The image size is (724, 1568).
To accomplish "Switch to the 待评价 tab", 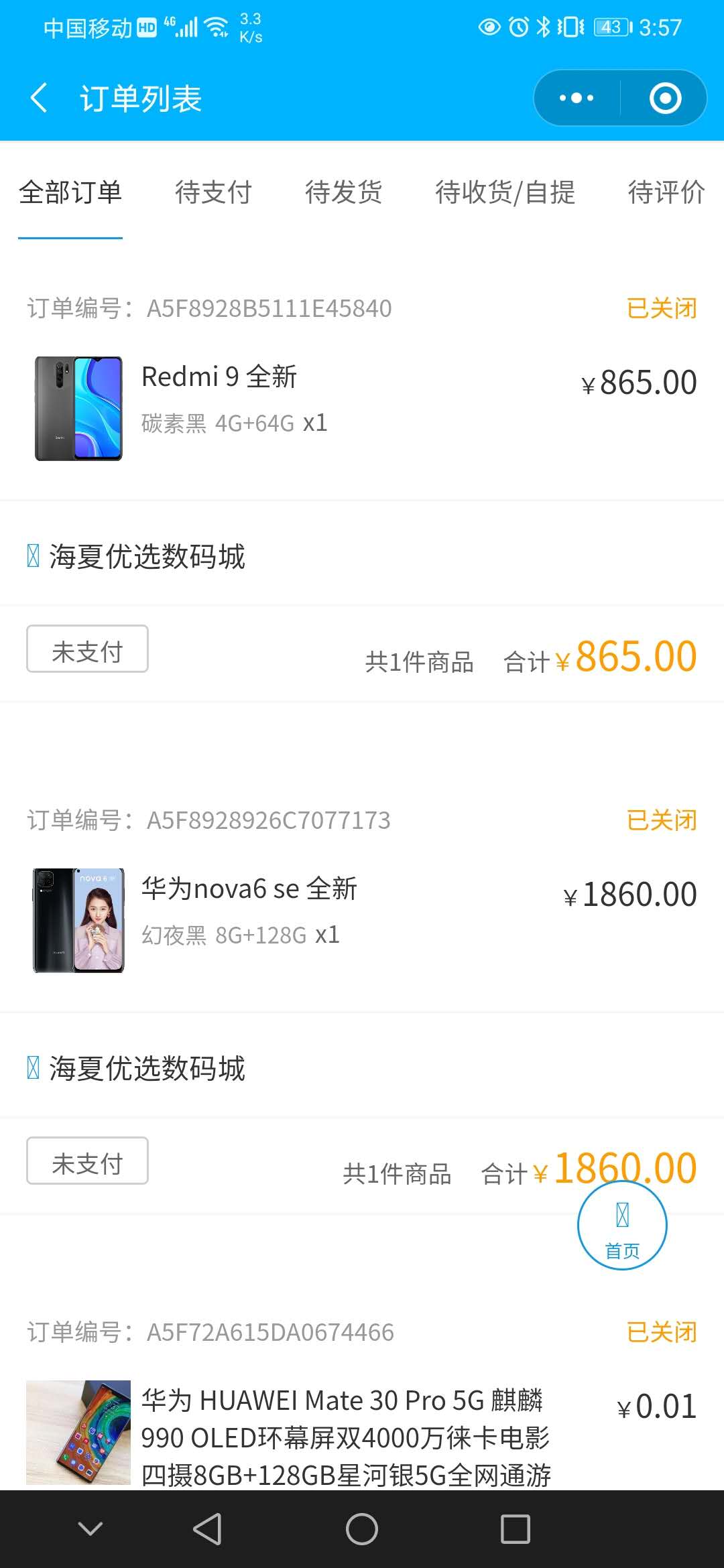I will (666, 192).
